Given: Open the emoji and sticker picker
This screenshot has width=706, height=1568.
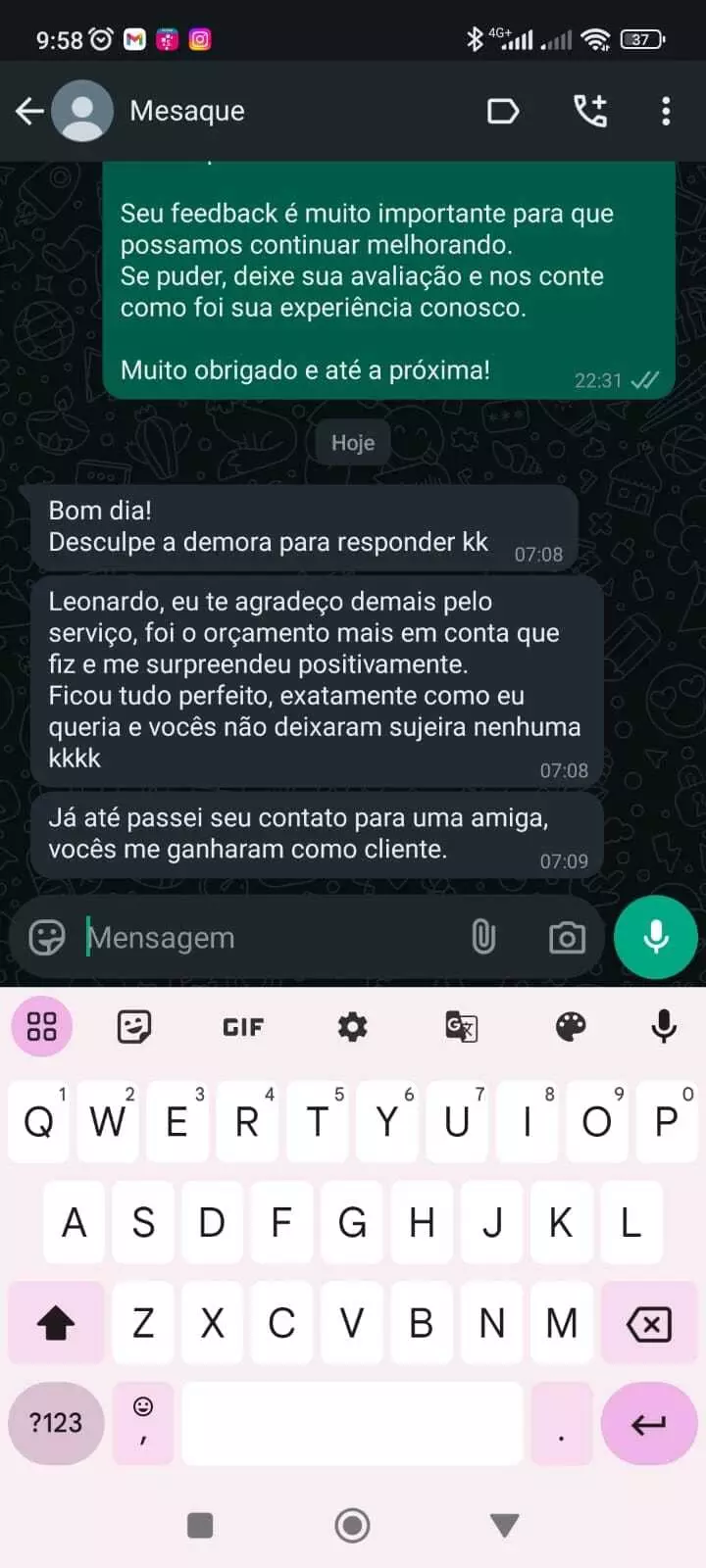Looking at the screenshot, I should (47, 938).
